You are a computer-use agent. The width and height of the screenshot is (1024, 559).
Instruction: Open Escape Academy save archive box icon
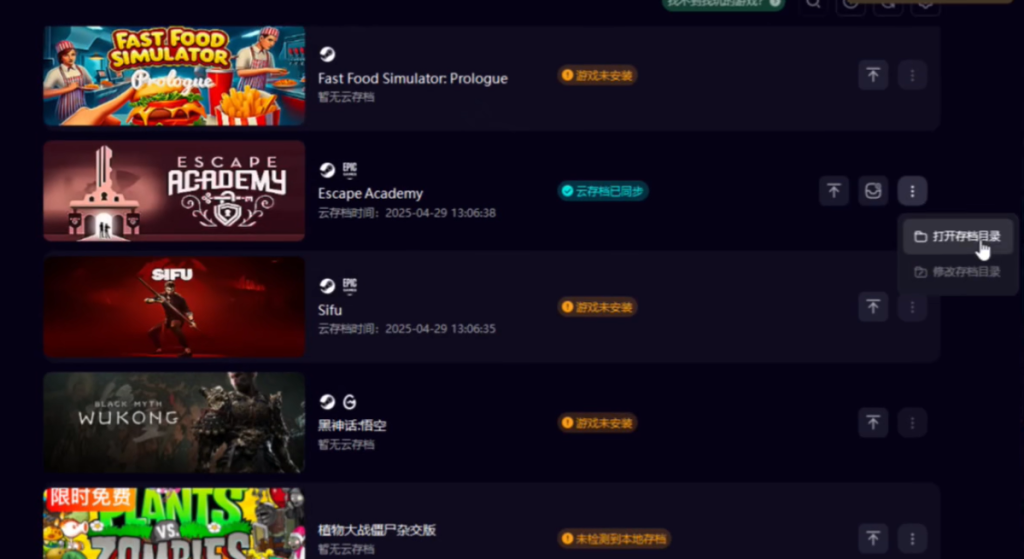coord(873,190)
